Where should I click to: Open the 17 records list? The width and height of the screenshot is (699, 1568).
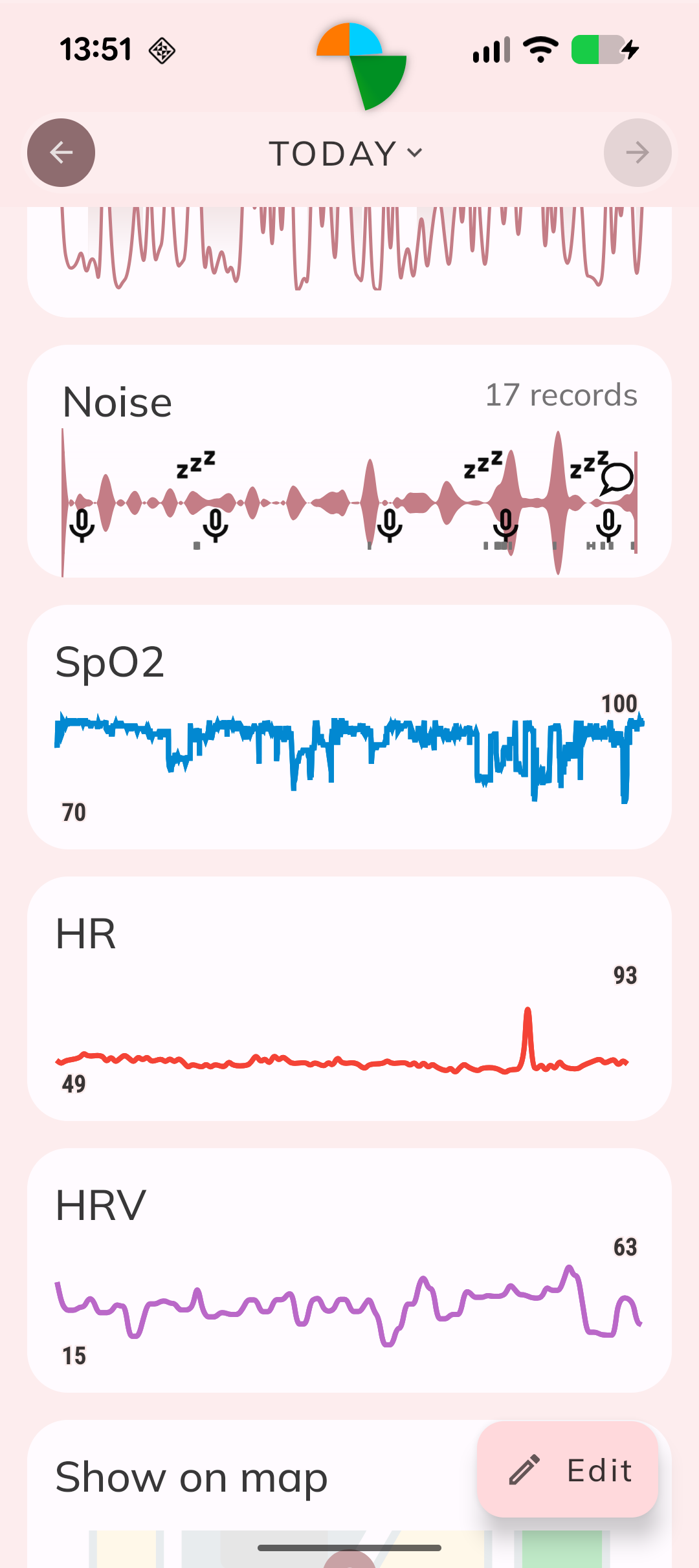[x=561, y=395]
